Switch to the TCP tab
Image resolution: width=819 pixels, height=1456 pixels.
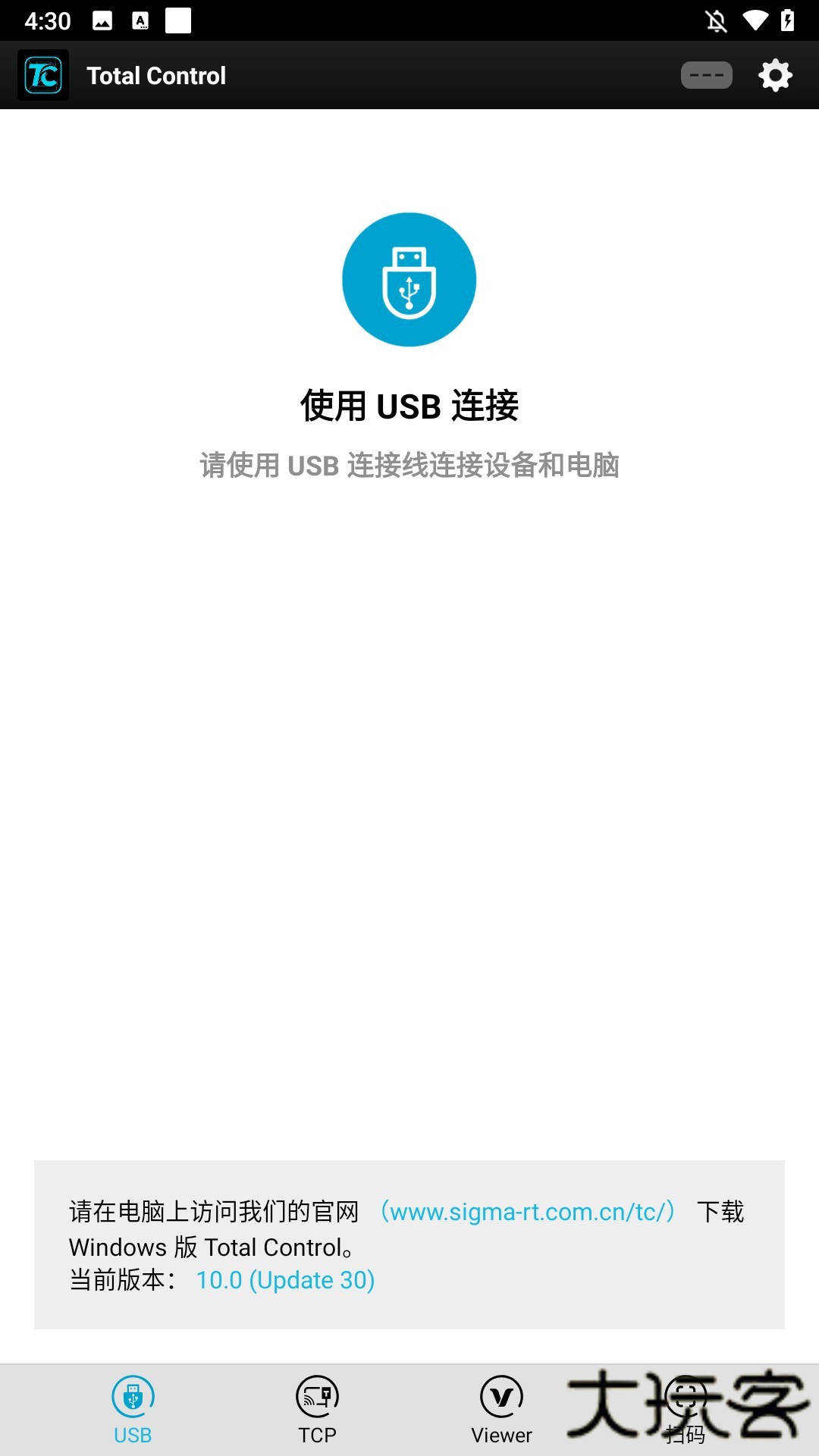point(317,1410)
